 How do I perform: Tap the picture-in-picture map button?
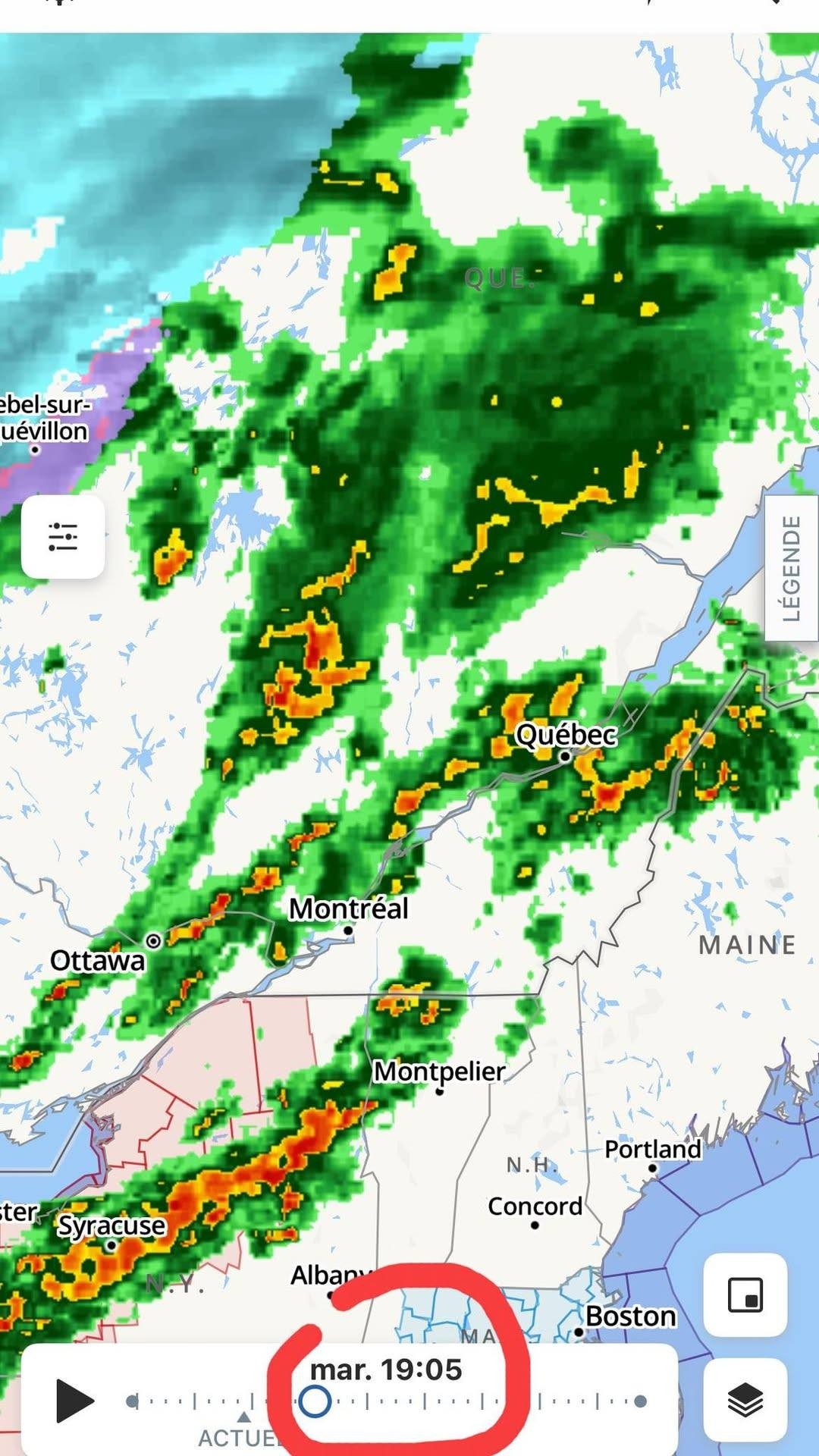pyautogui.click(x=745, y=1294)
